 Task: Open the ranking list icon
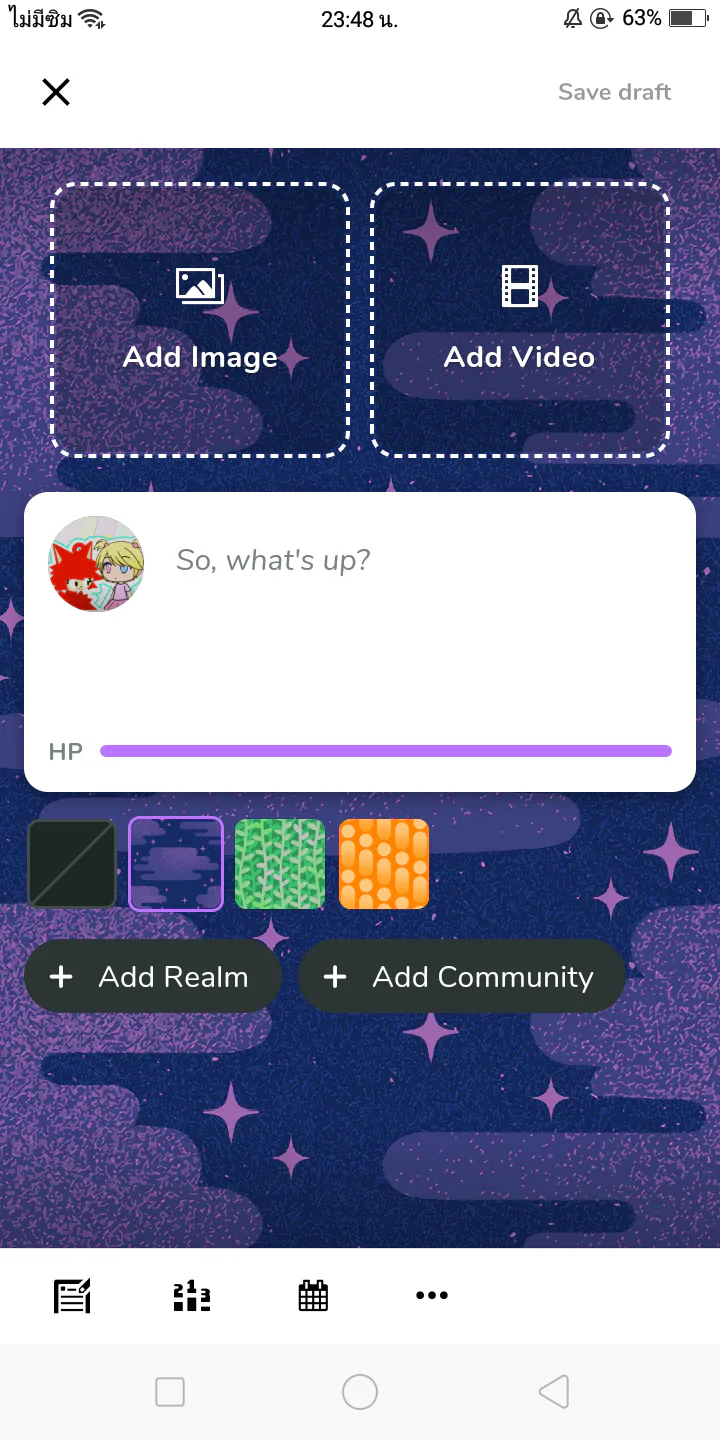(192, 1295)
